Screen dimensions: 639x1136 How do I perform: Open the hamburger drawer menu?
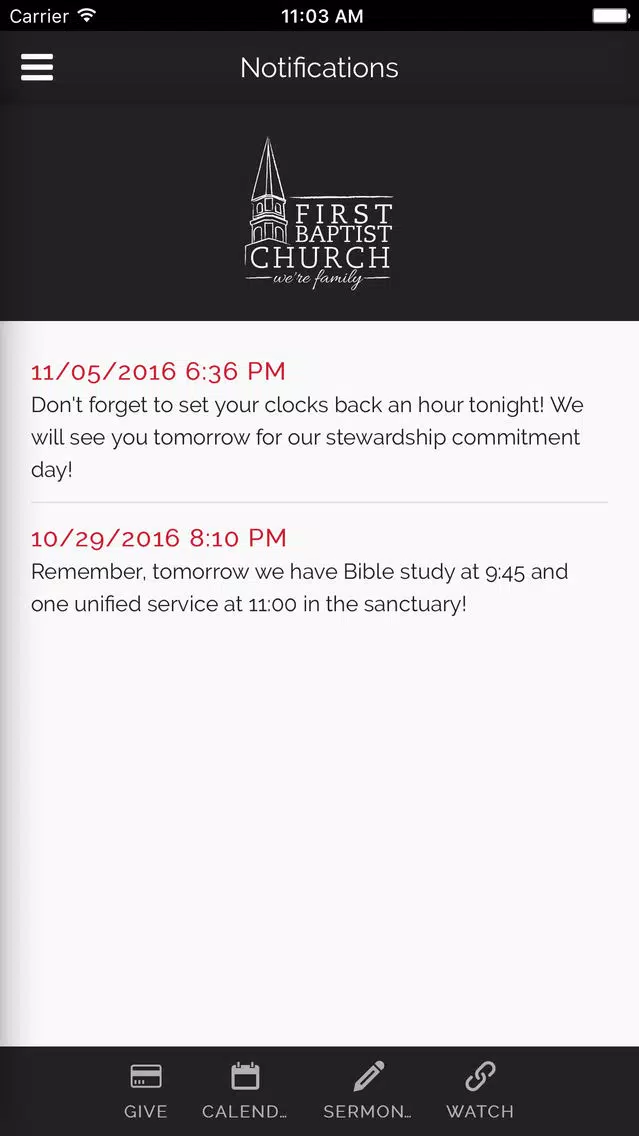[x=37, y=67]
